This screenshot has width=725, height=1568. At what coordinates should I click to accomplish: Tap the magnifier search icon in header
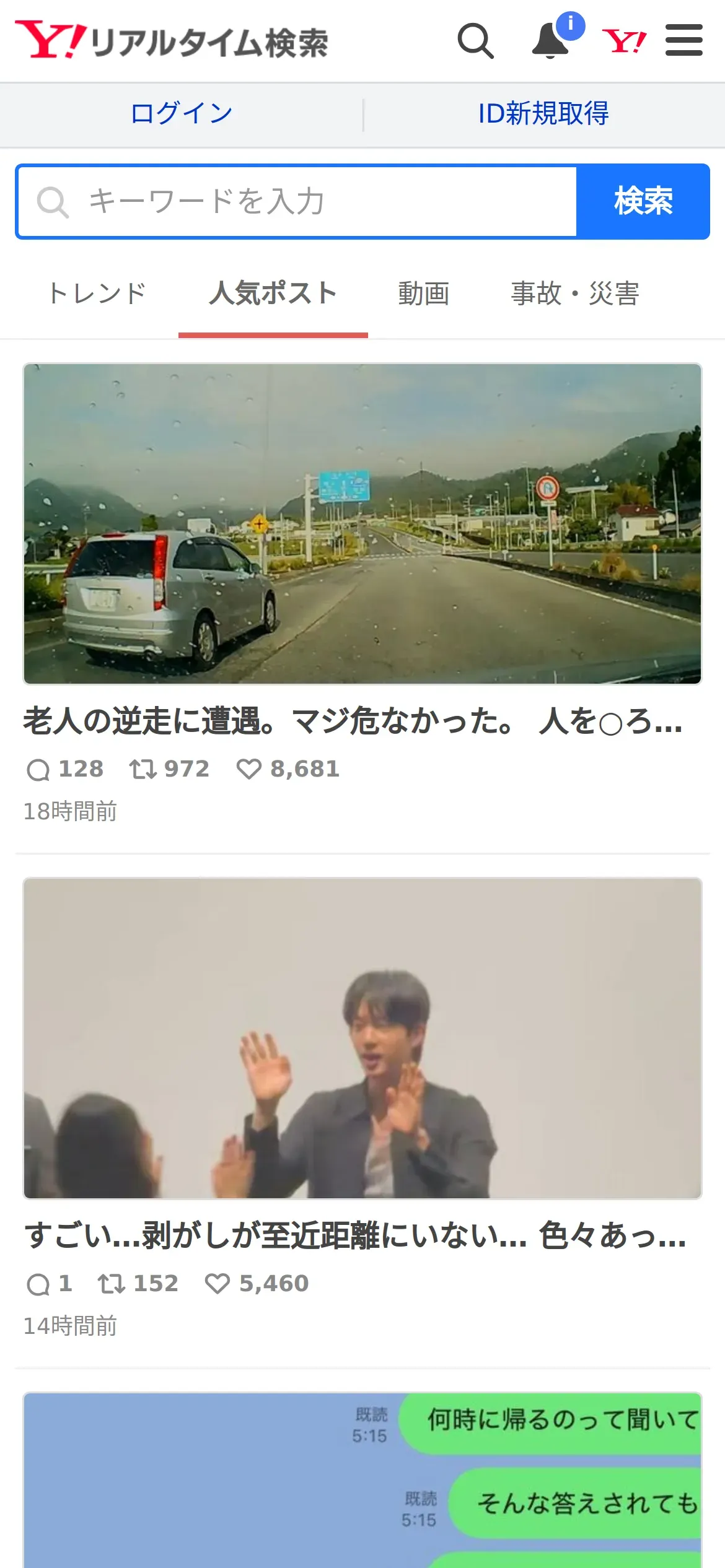[x=475, y=41]
